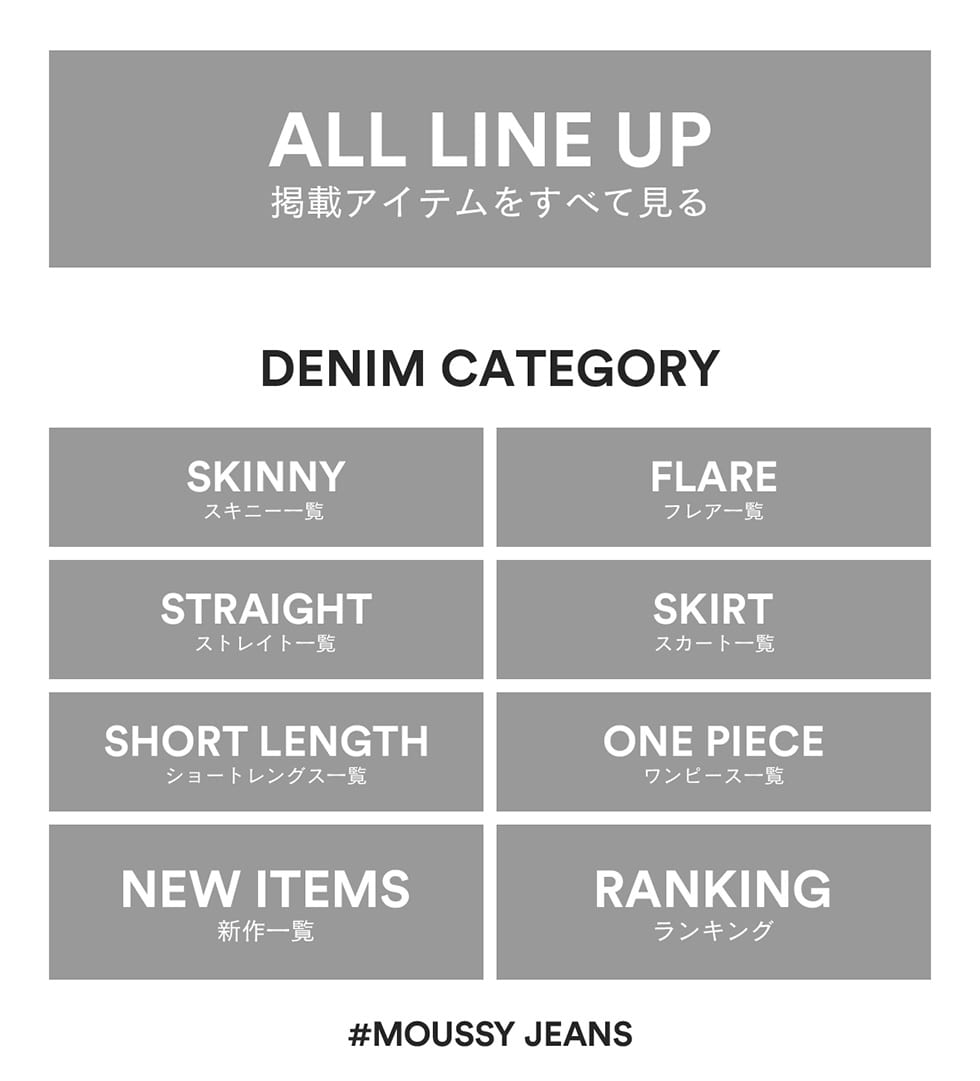This screenshot has width=980, height=1081.
Task: Open the FLARE denim list
Action: pyautogui.click(x=714, y=487)
